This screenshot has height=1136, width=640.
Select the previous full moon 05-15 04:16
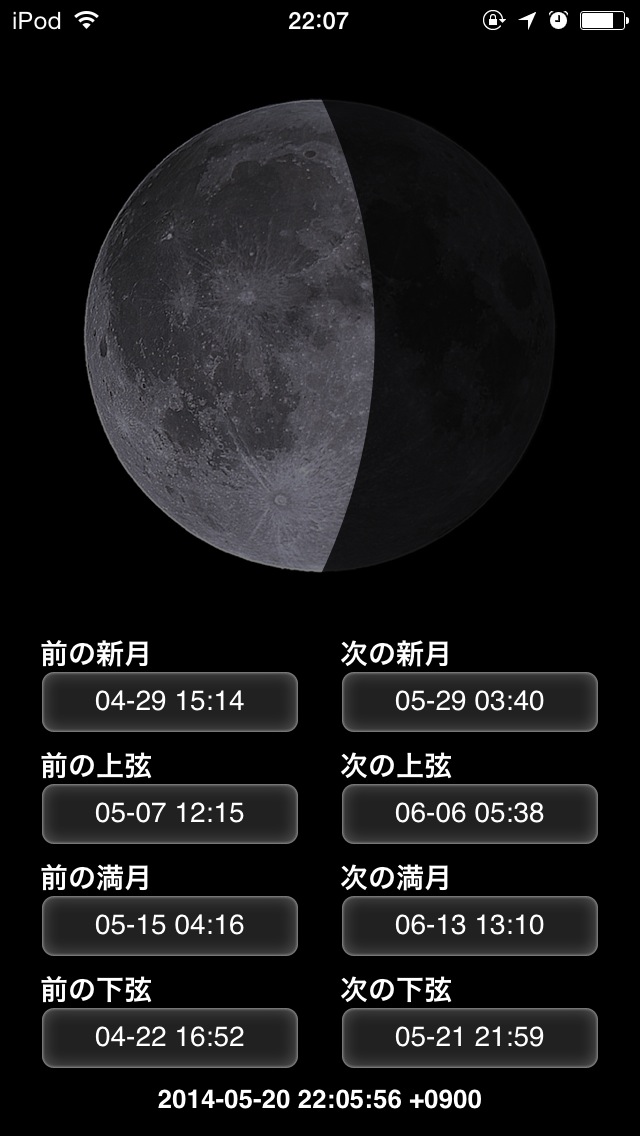[170, 925]
